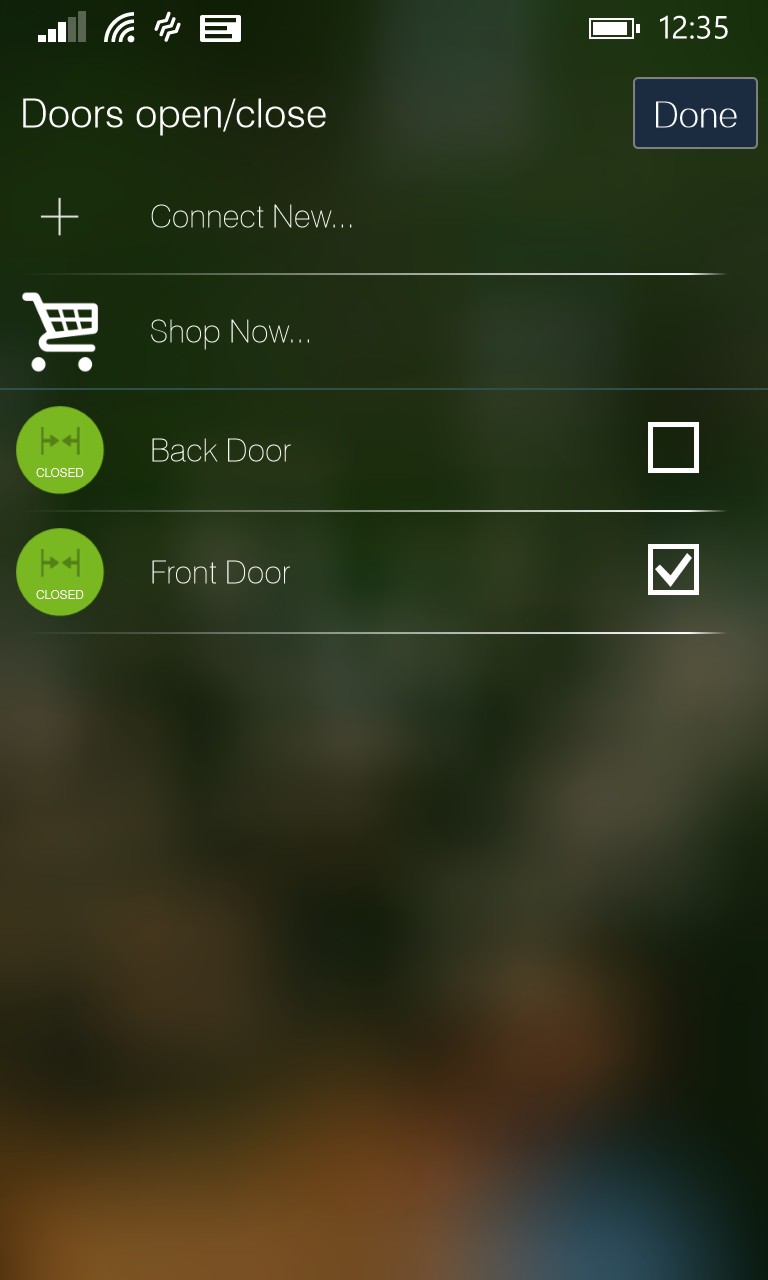Open the Front Door row
The width and height of the screenshot is (768, 1280).
coord(220,572)
